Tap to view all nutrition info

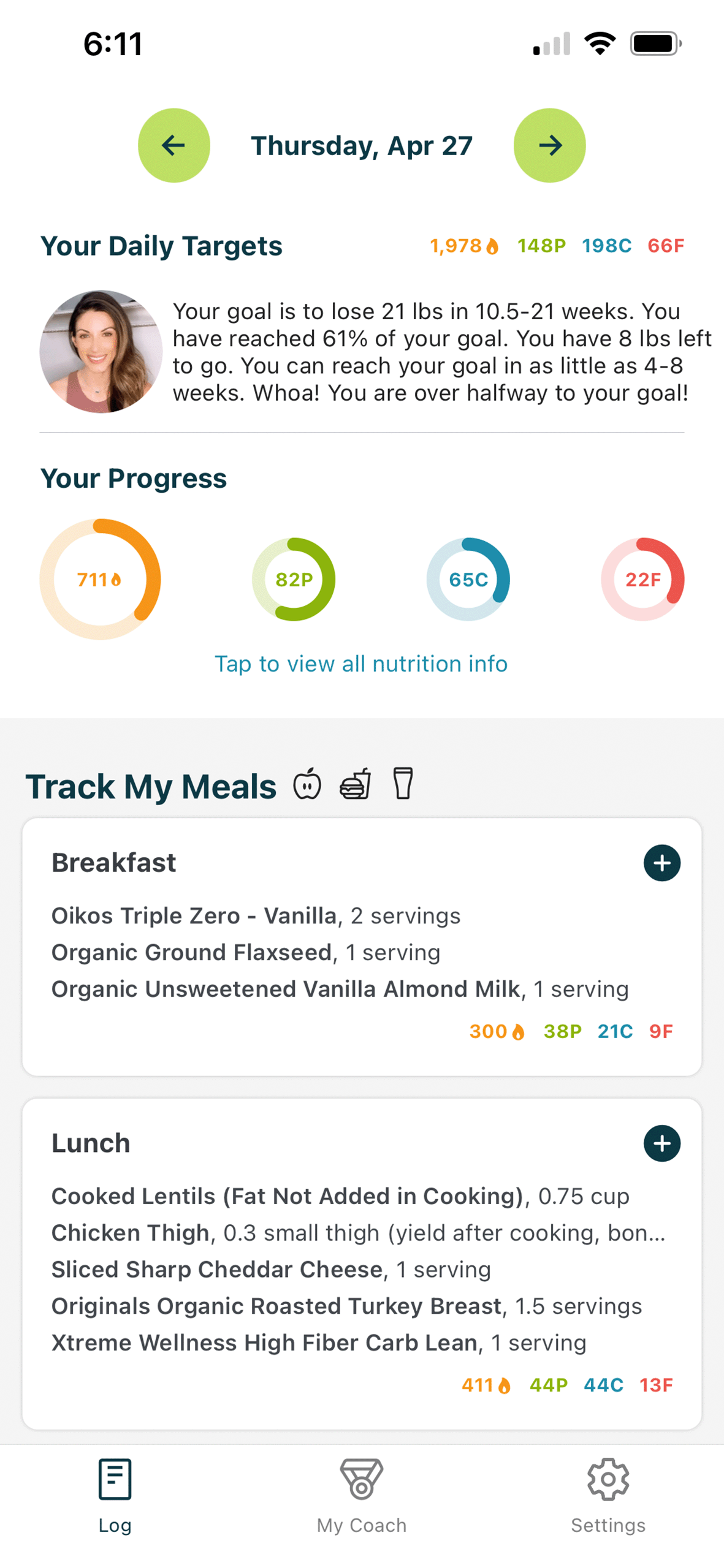click(x=361, y=664)
